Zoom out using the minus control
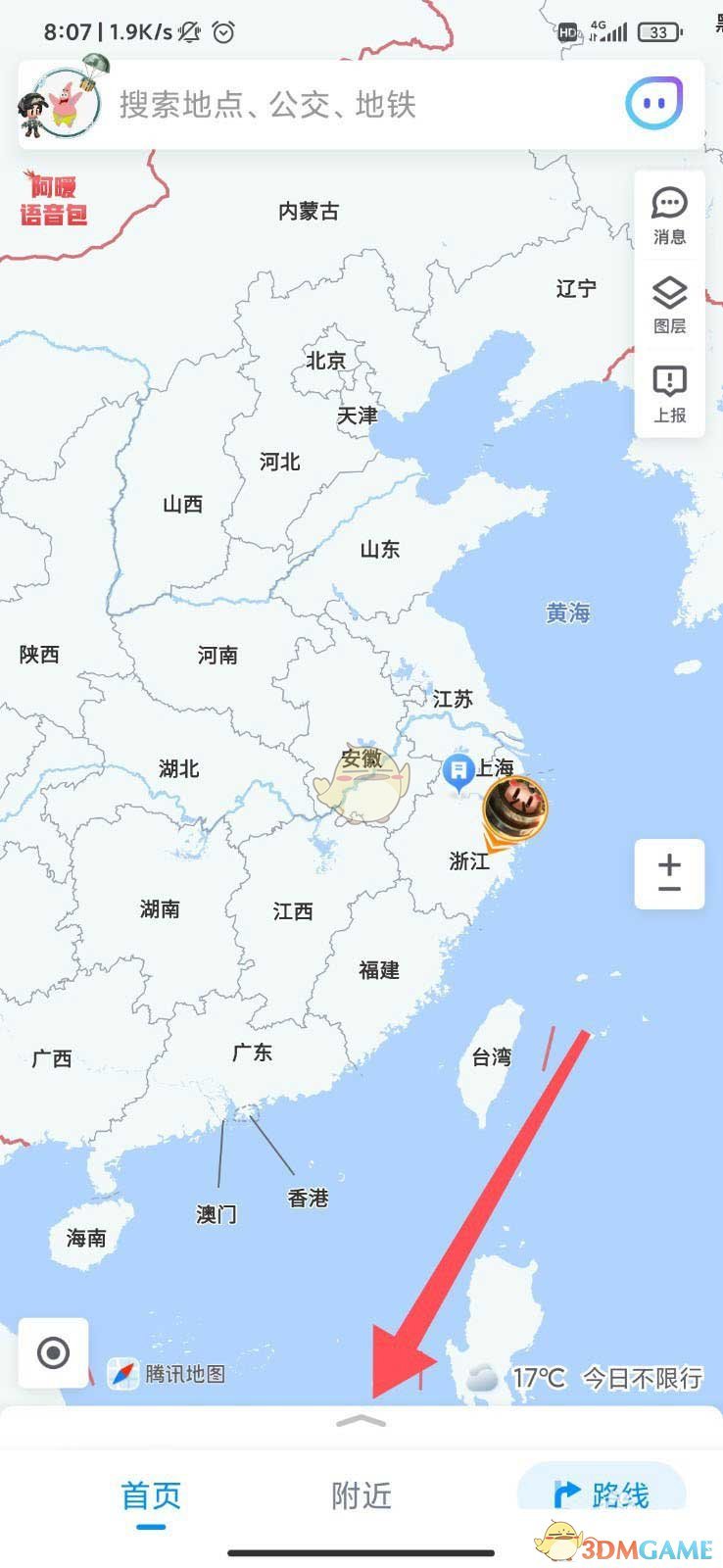This screenshot has width=723, height=1568. 669,889
